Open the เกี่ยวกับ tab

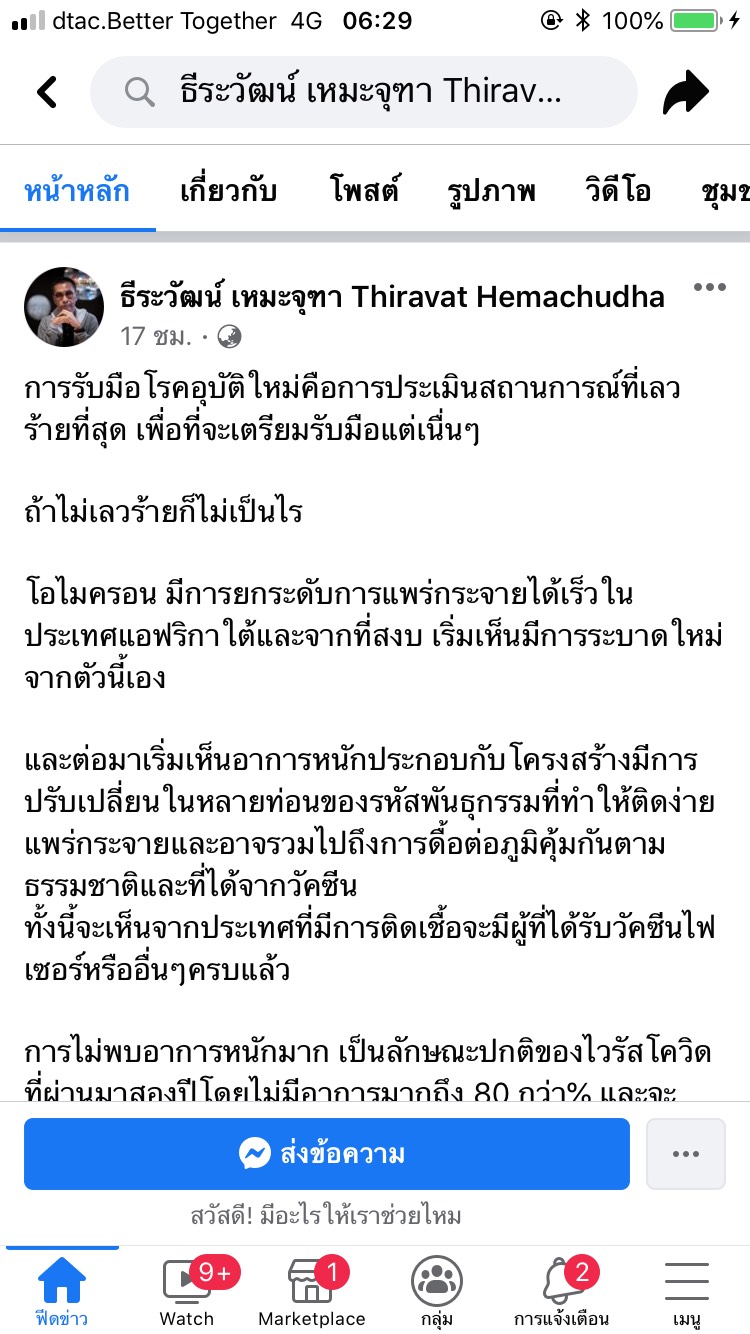click(229, 191)
